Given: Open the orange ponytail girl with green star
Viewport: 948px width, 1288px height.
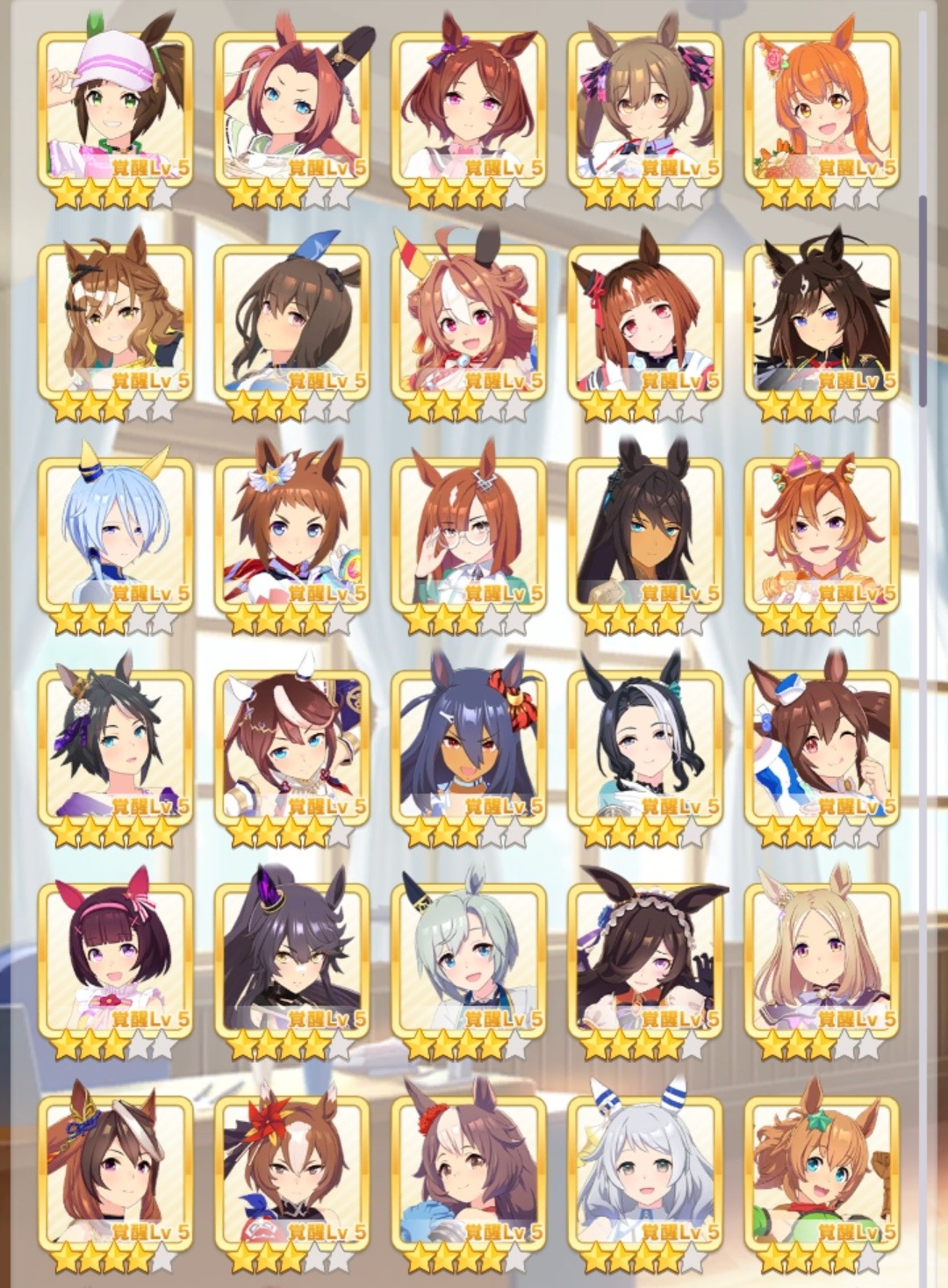Looking at the screenshot, I should (x=821, y=1172).
